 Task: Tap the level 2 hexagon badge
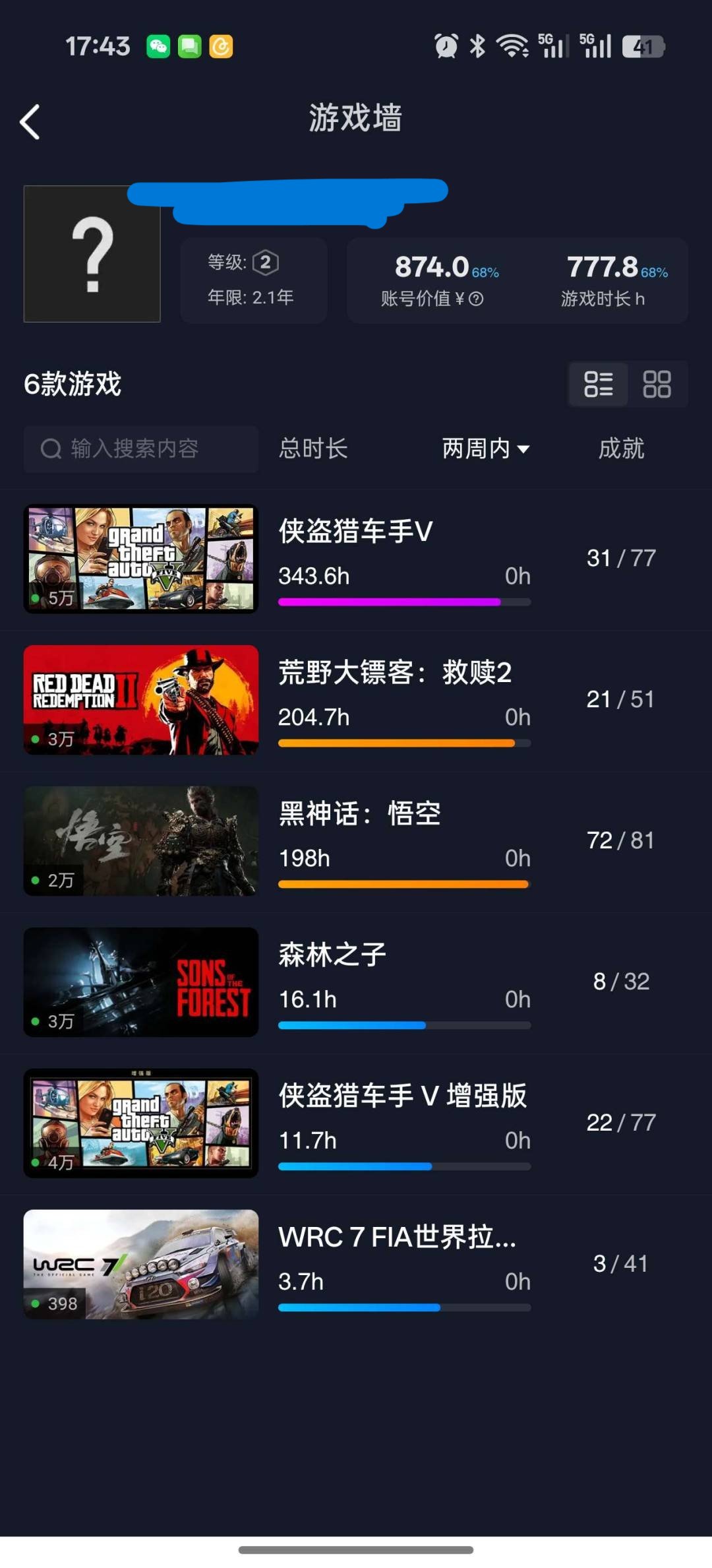pos(266,261)
